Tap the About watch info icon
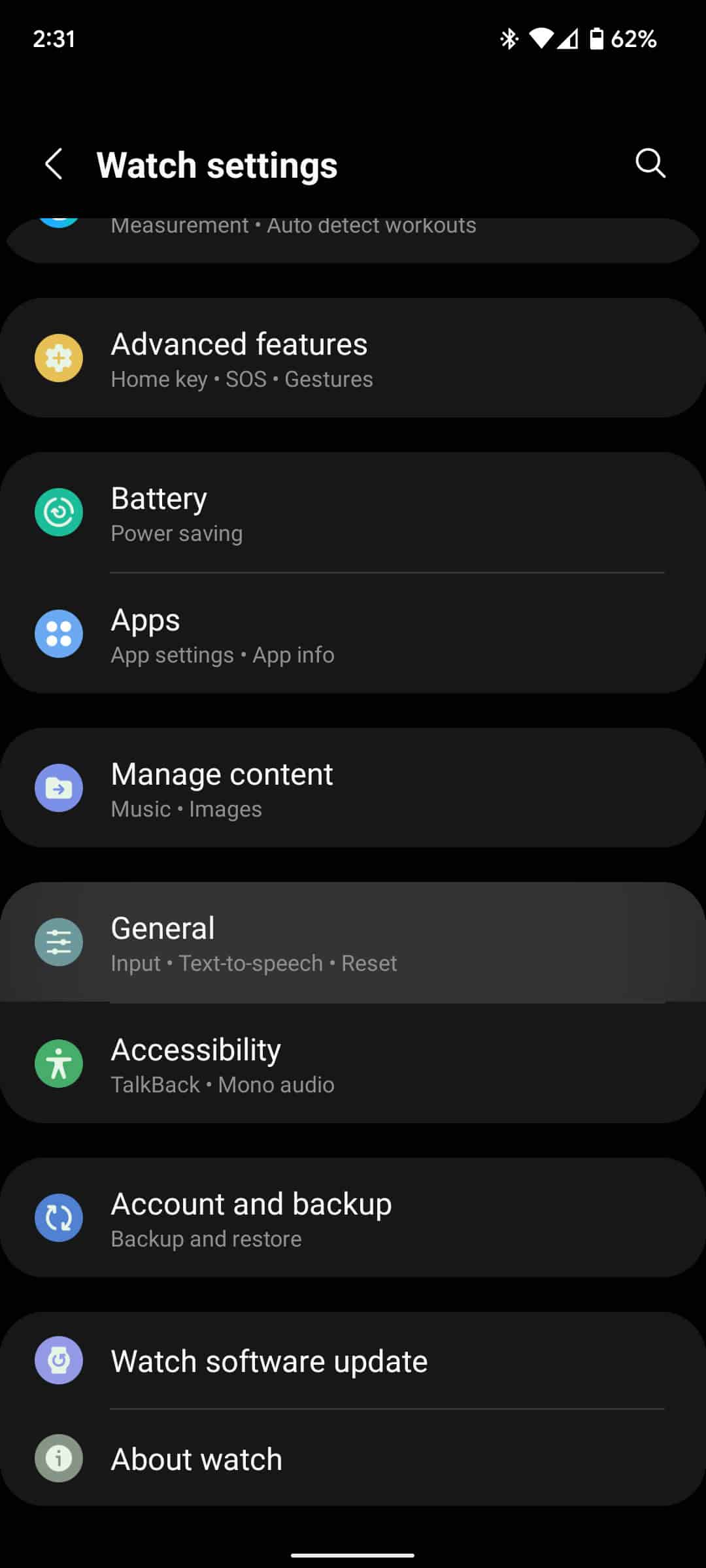 pyautogui.click(x=58, y=1458)
